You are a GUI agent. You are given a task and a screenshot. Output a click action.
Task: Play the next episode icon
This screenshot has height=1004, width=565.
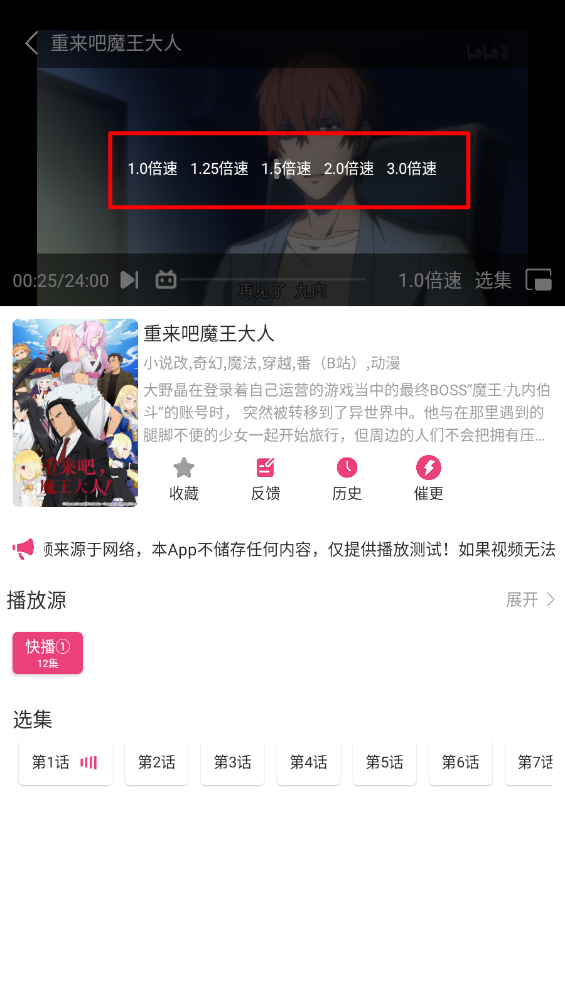click(x=129, y=280)
